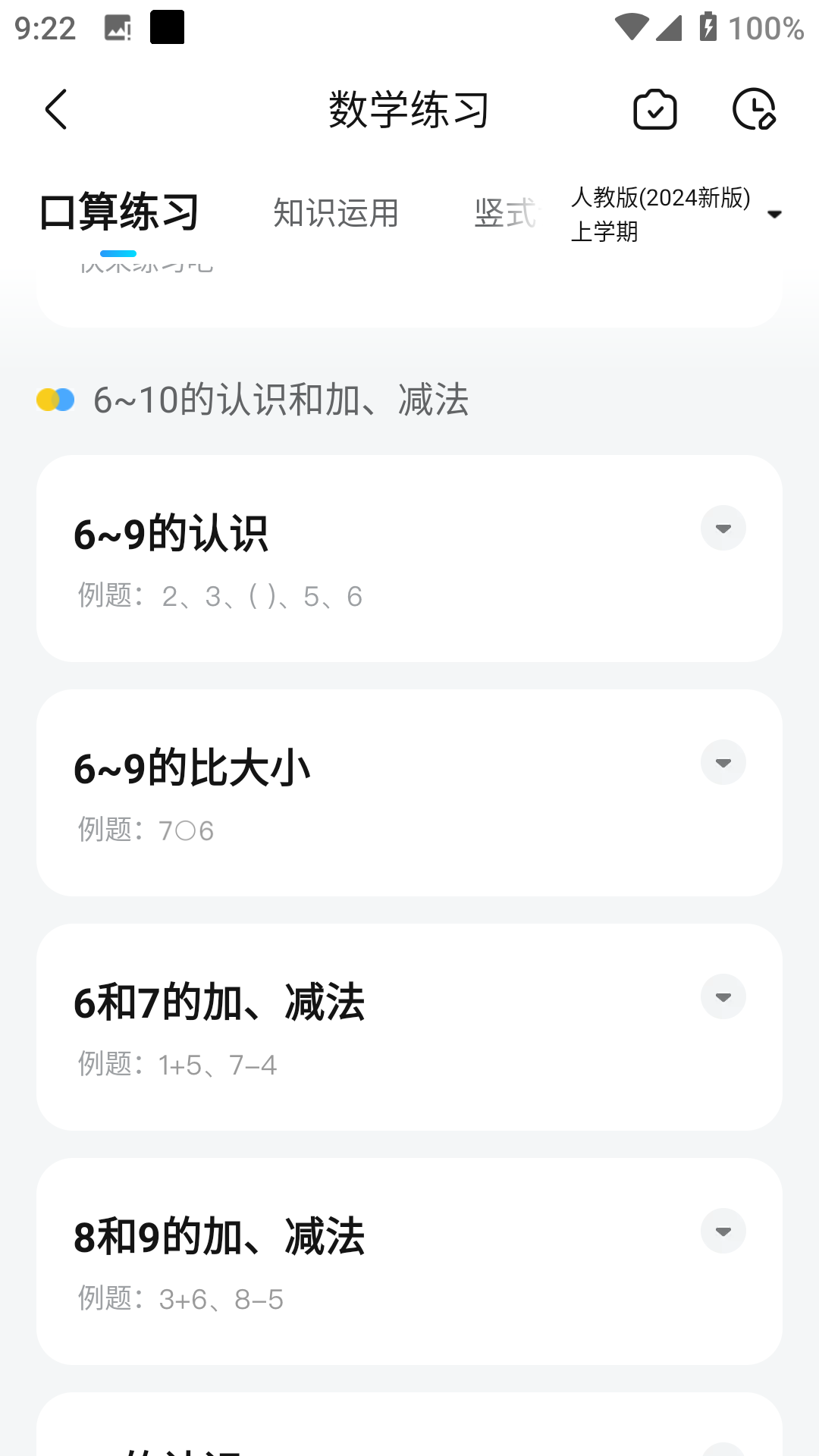Open the 6~9的认识 practice card
The image size is (819, 1456).
364,559
